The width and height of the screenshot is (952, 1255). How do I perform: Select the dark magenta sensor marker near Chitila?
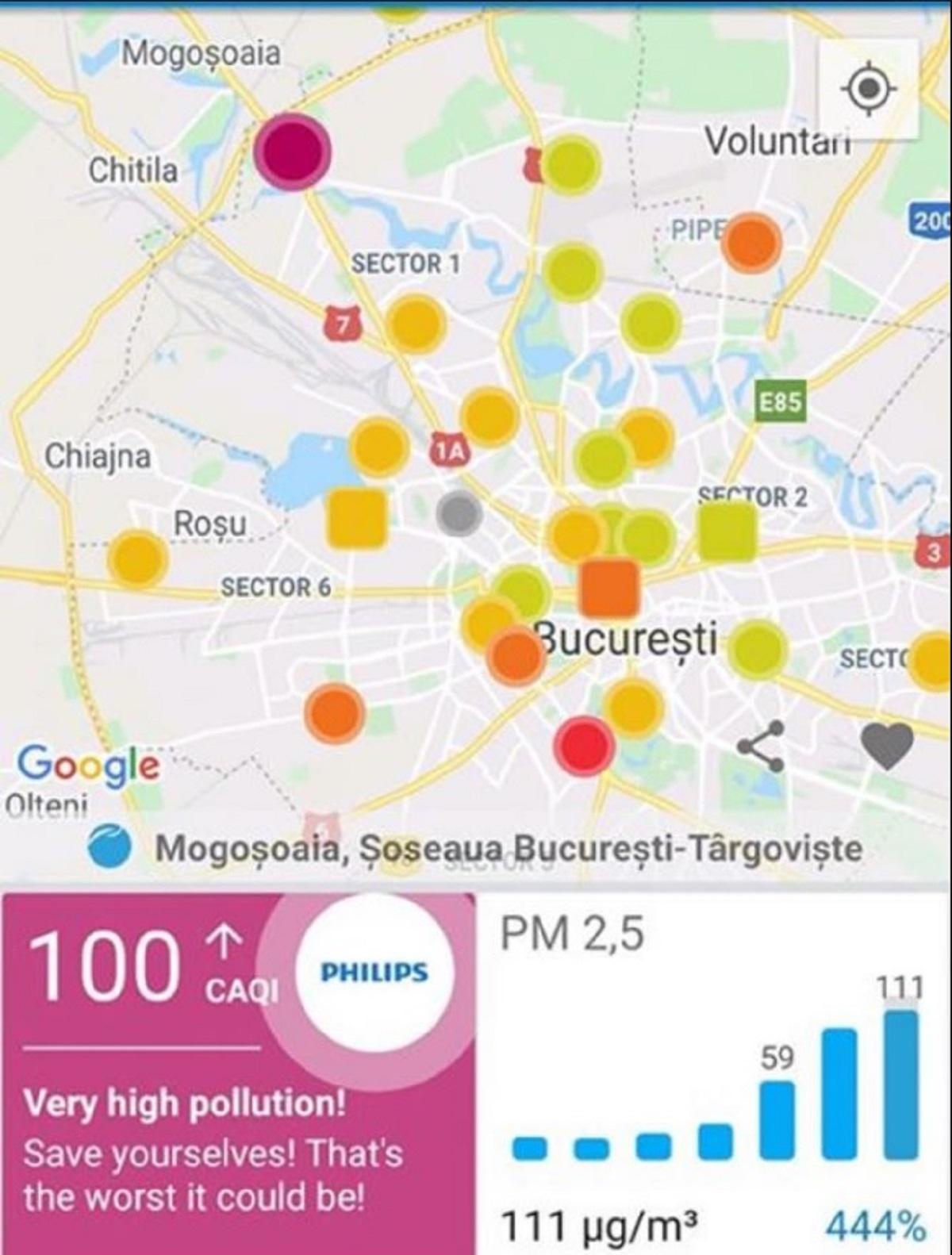click(292, 151)
